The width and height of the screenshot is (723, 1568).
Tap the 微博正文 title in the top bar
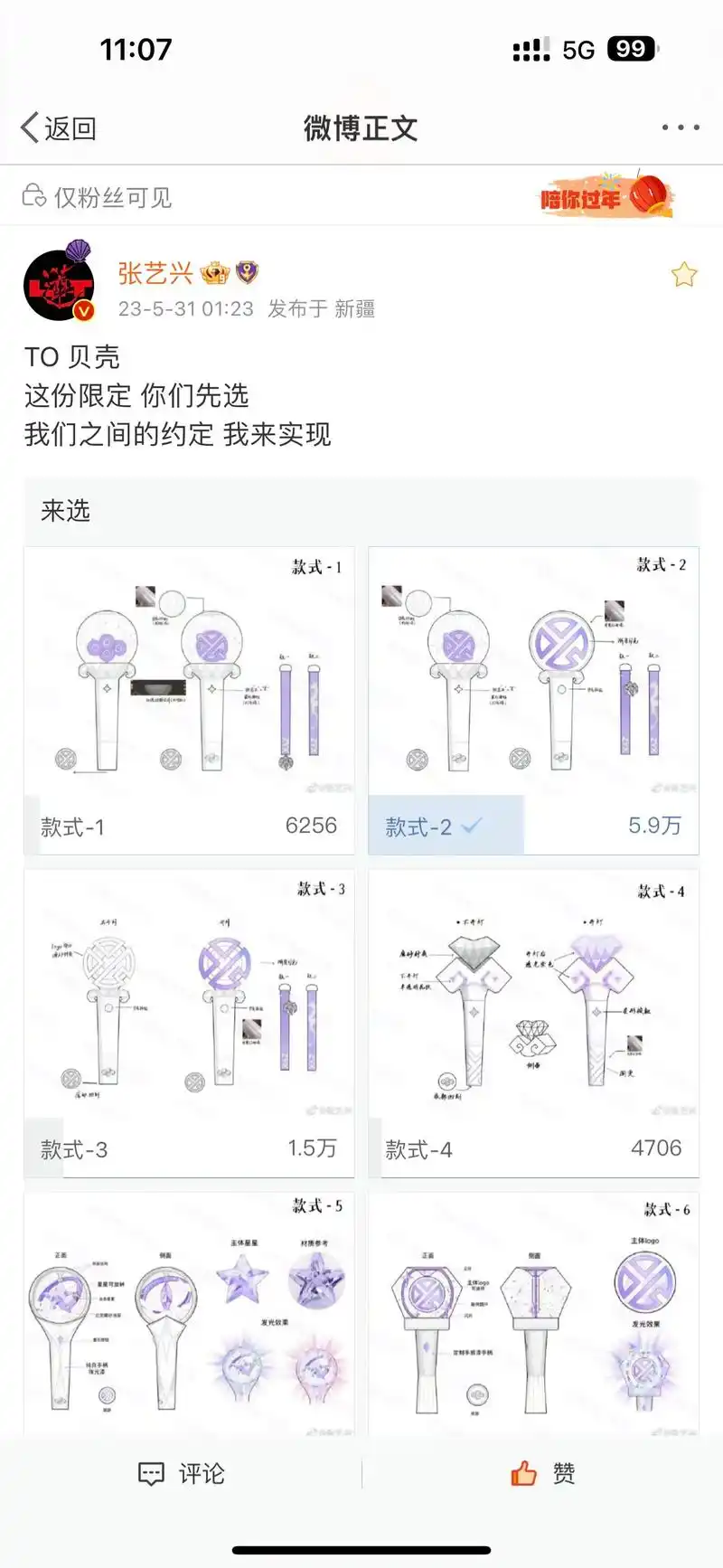361,128
